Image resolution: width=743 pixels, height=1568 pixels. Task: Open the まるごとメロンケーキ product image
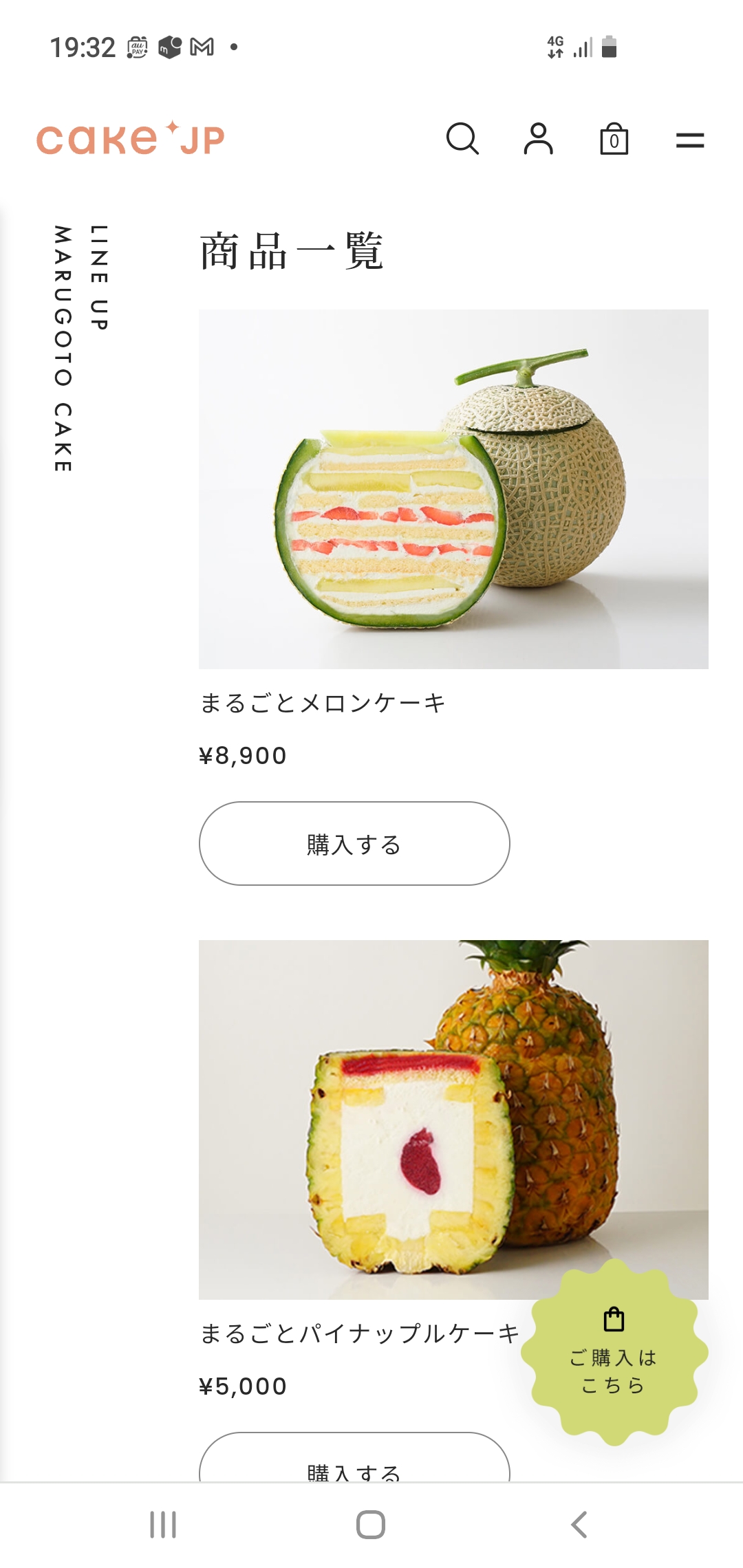[x=453, y=489]
